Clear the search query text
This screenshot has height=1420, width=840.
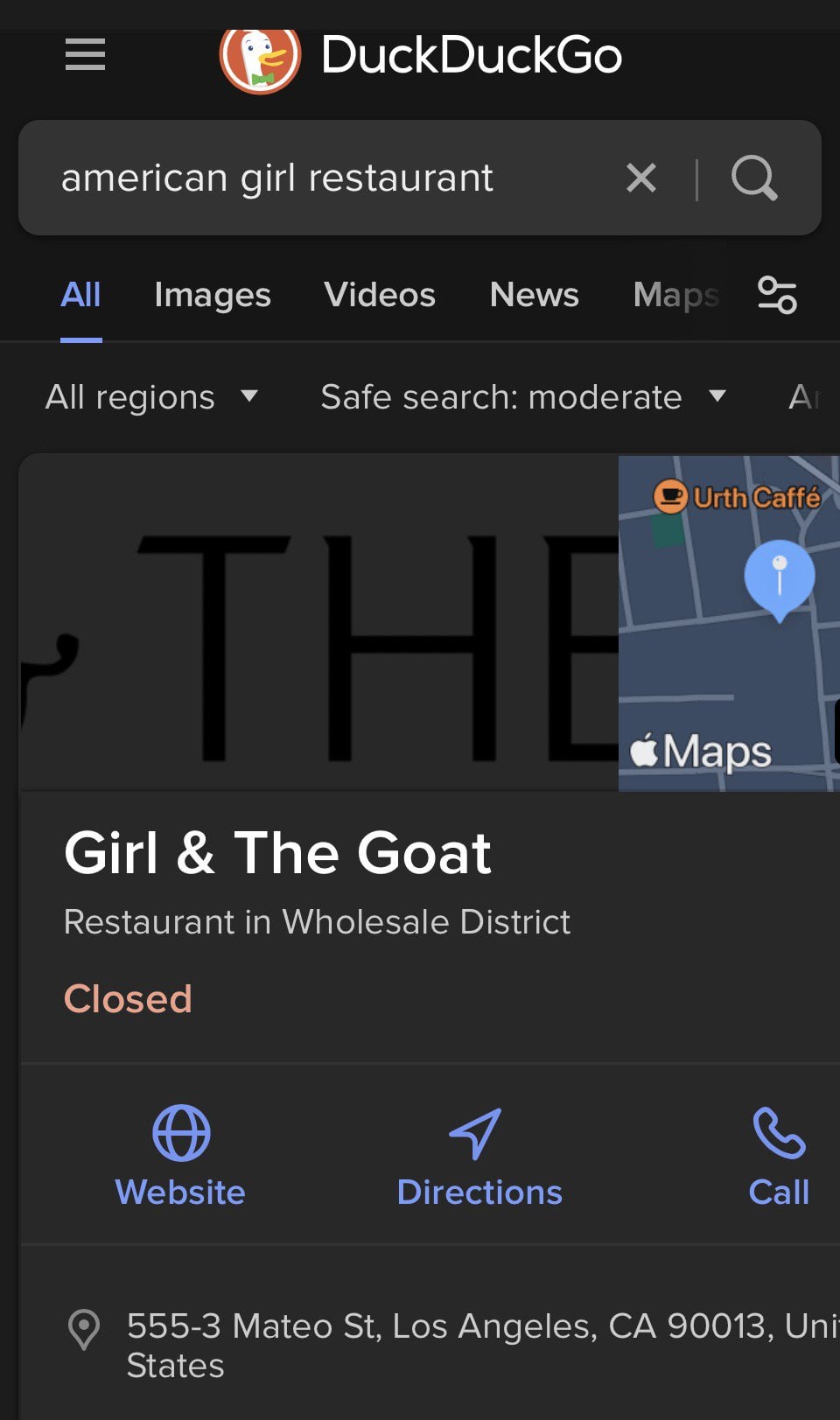[x=641, y=178]
